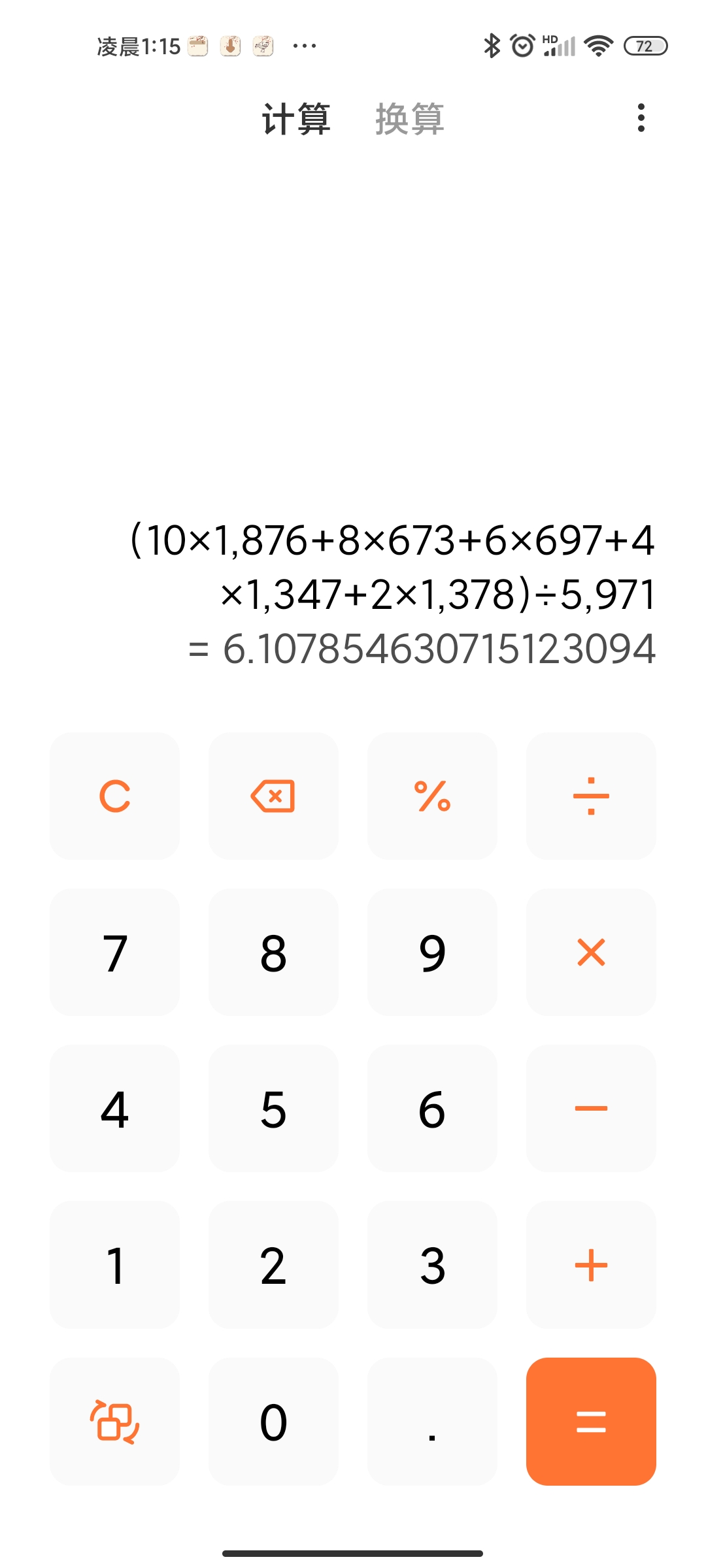Clear the calculation with C
Image resolution: width=706 pixels, height=1568 pixels.
114,796
